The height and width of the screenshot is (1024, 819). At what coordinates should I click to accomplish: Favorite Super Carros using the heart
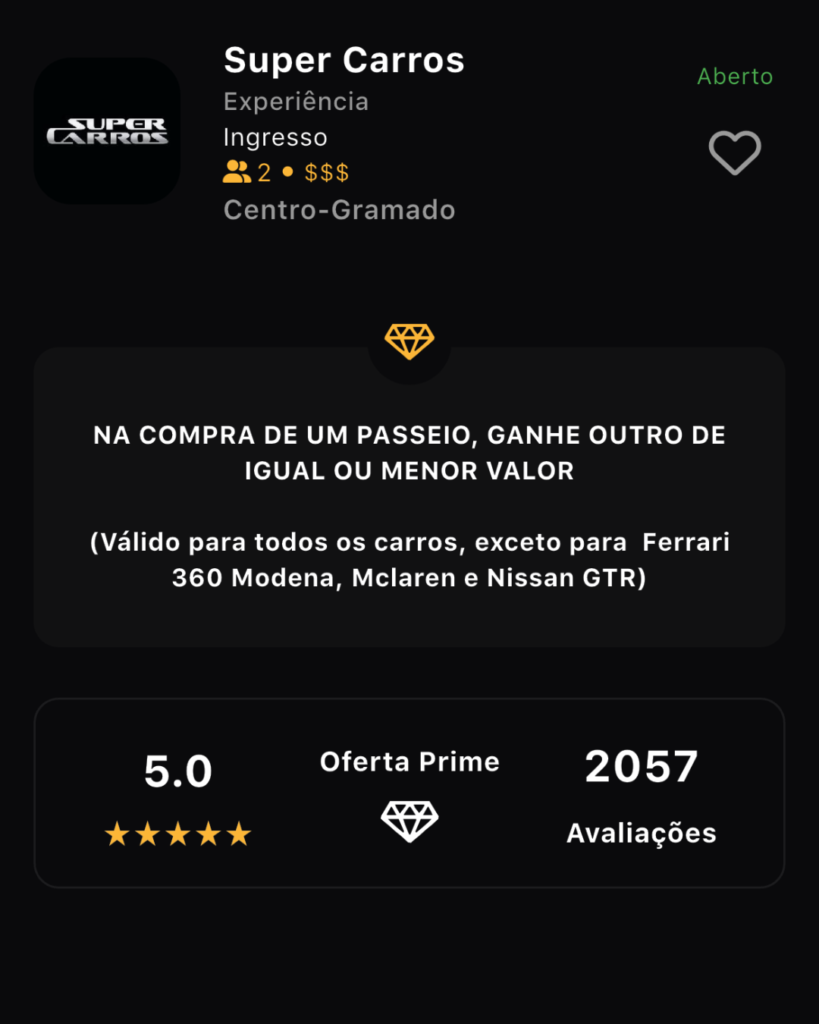735,155
